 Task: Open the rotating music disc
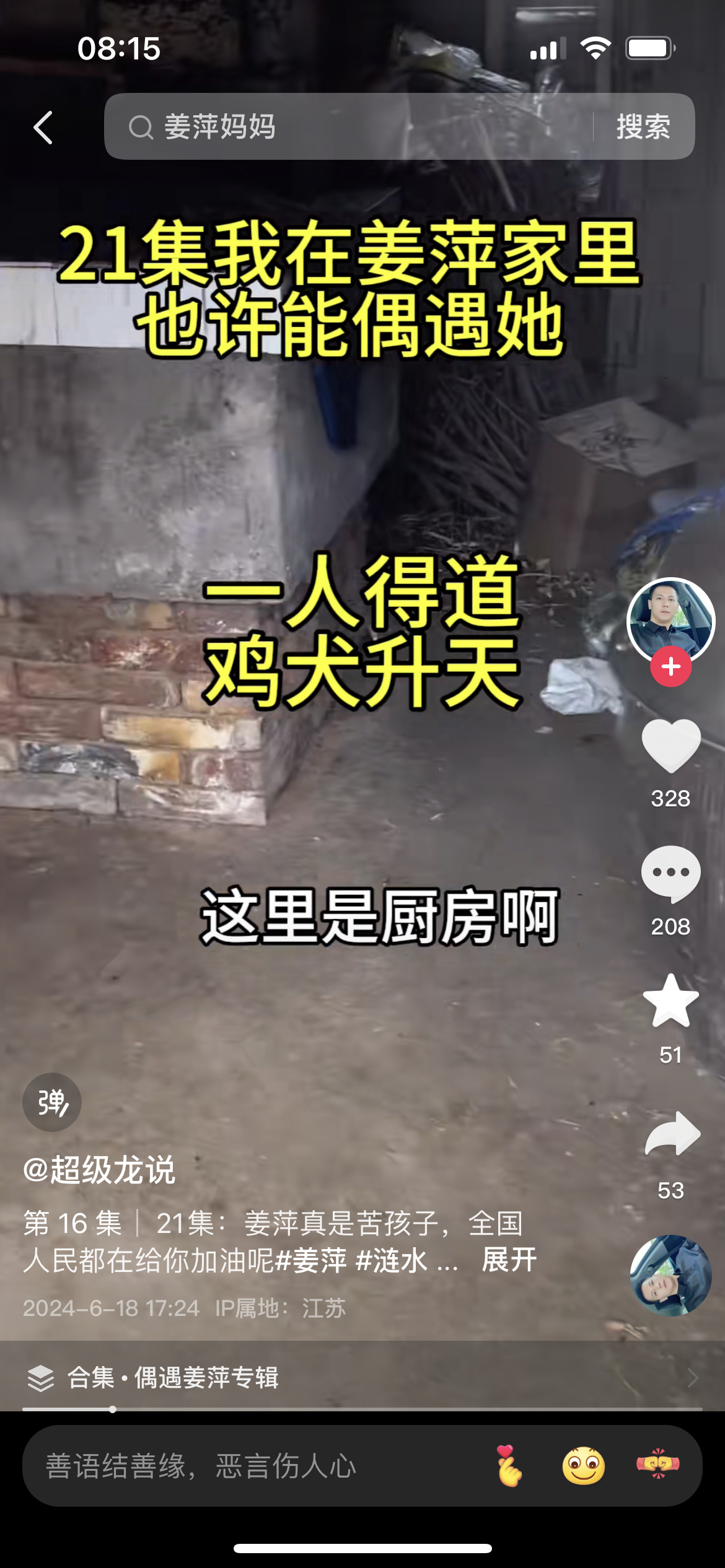coord(670,1276)
